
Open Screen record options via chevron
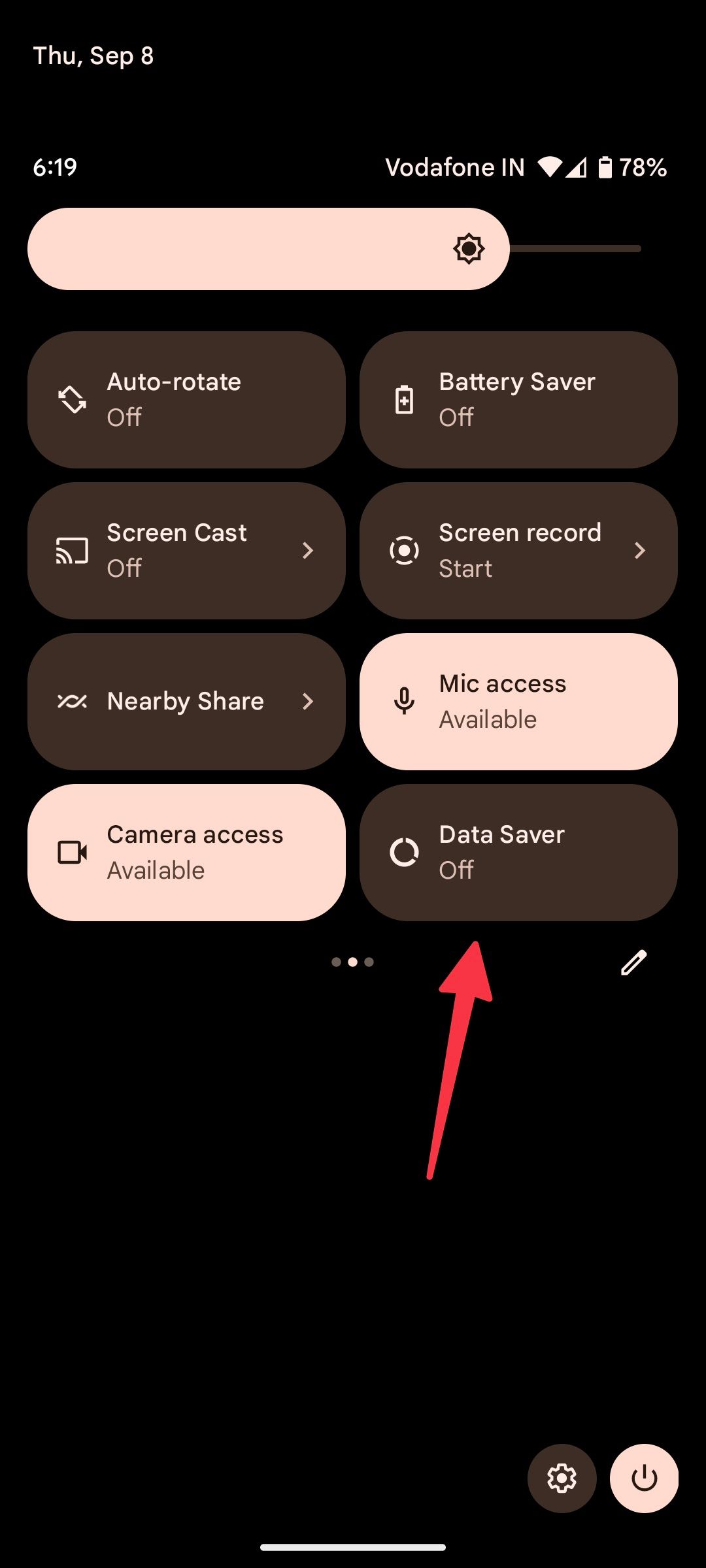pos(641,549)
